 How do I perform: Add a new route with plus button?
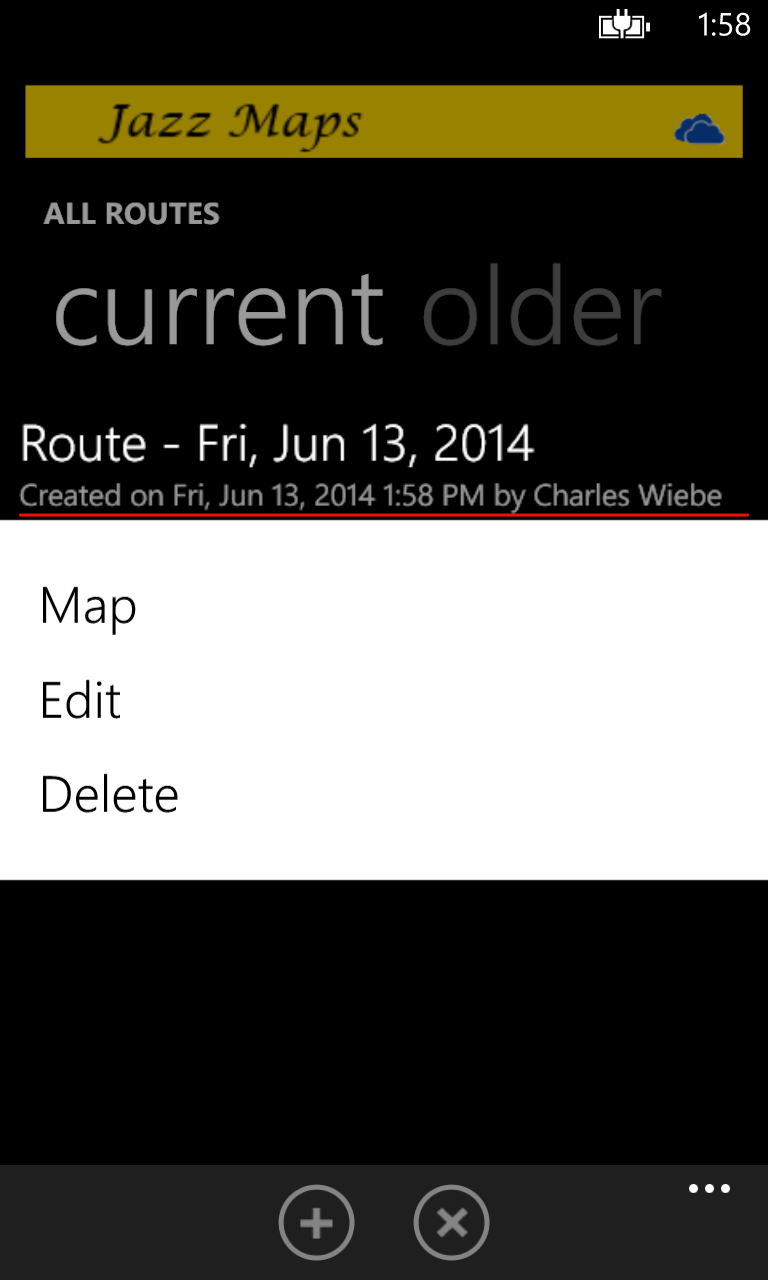316,1222
